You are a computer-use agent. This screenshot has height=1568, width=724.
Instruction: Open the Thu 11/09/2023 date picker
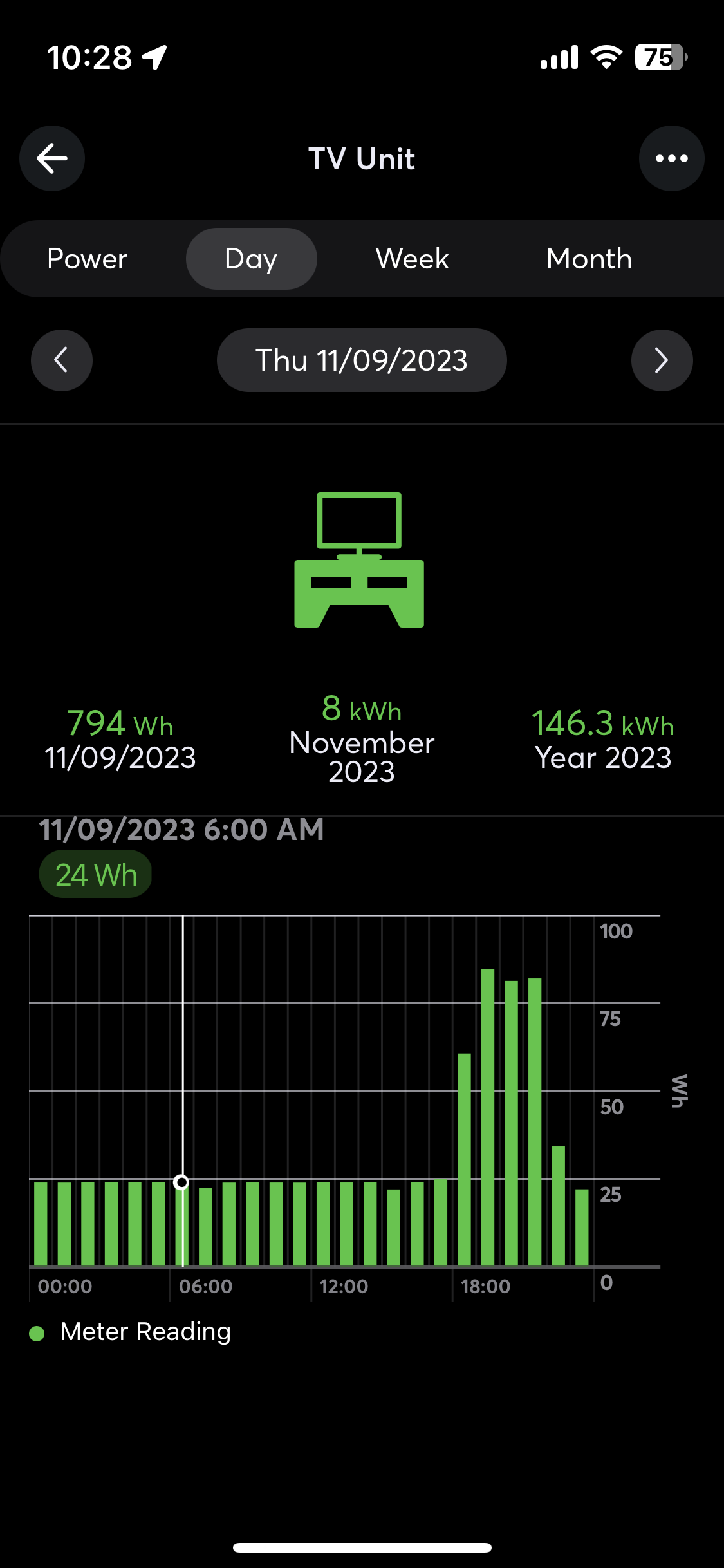[362, 360]
